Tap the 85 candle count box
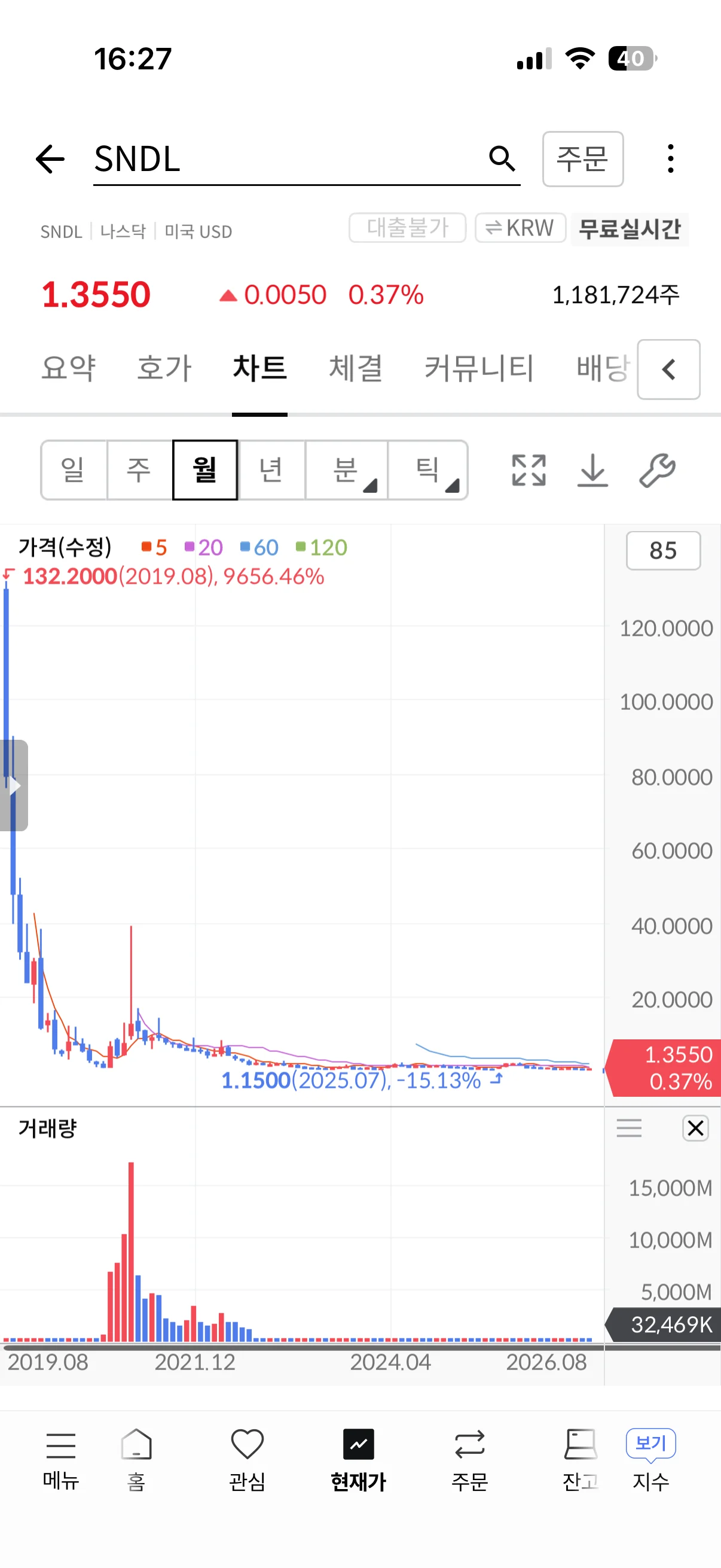The height and width of the screenshot is (1568, 721). point(663,550)
